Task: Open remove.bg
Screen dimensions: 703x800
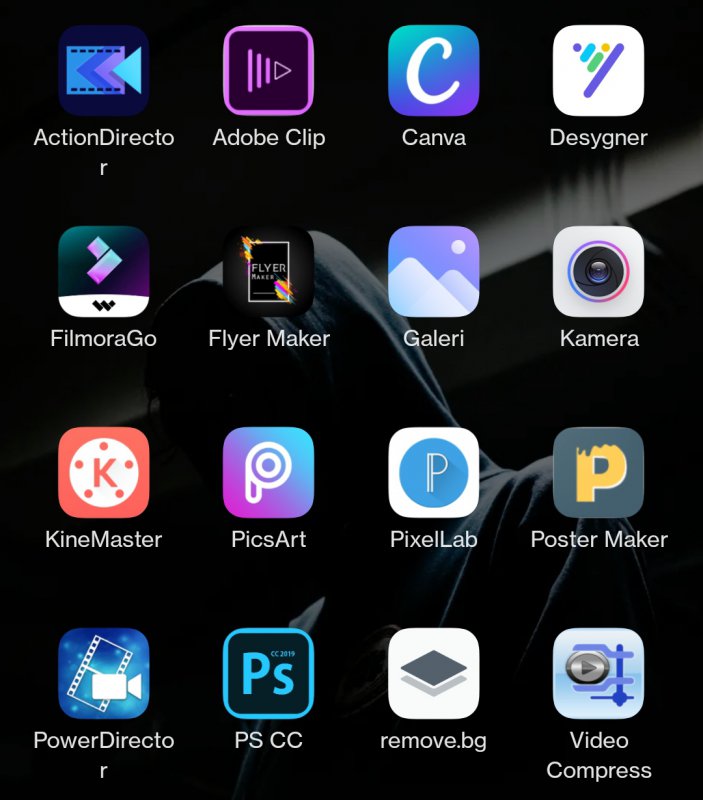Action: coord(433,674)
